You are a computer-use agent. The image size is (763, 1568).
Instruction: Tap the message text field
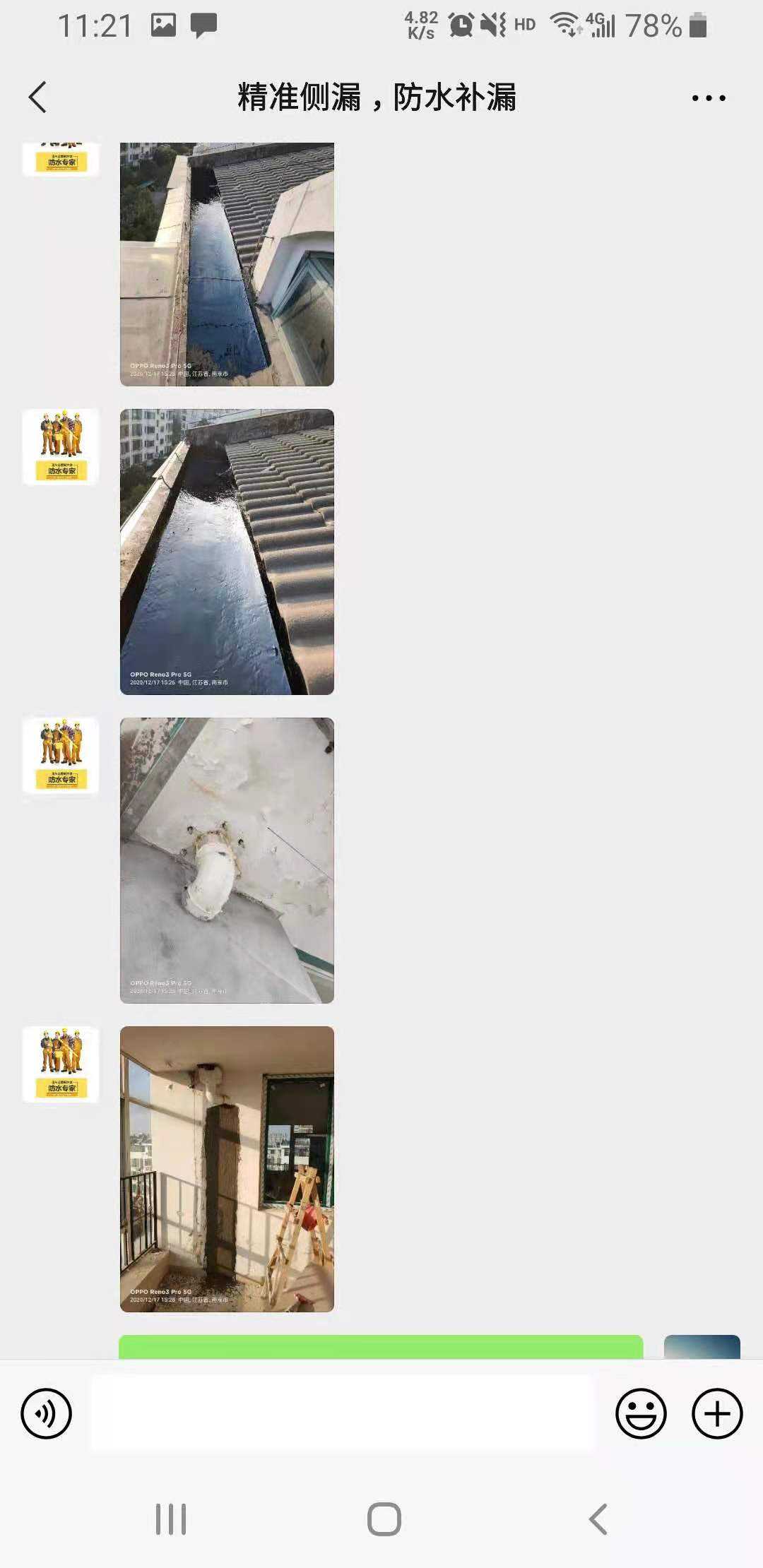click(343, 1413)
